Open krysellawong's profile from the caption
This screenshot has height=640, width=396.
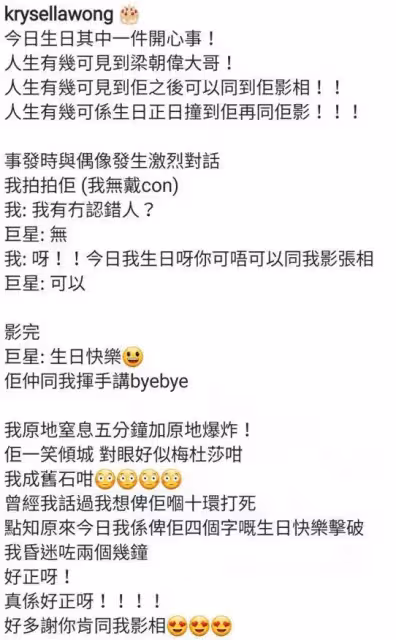click(x=59, y=15)
